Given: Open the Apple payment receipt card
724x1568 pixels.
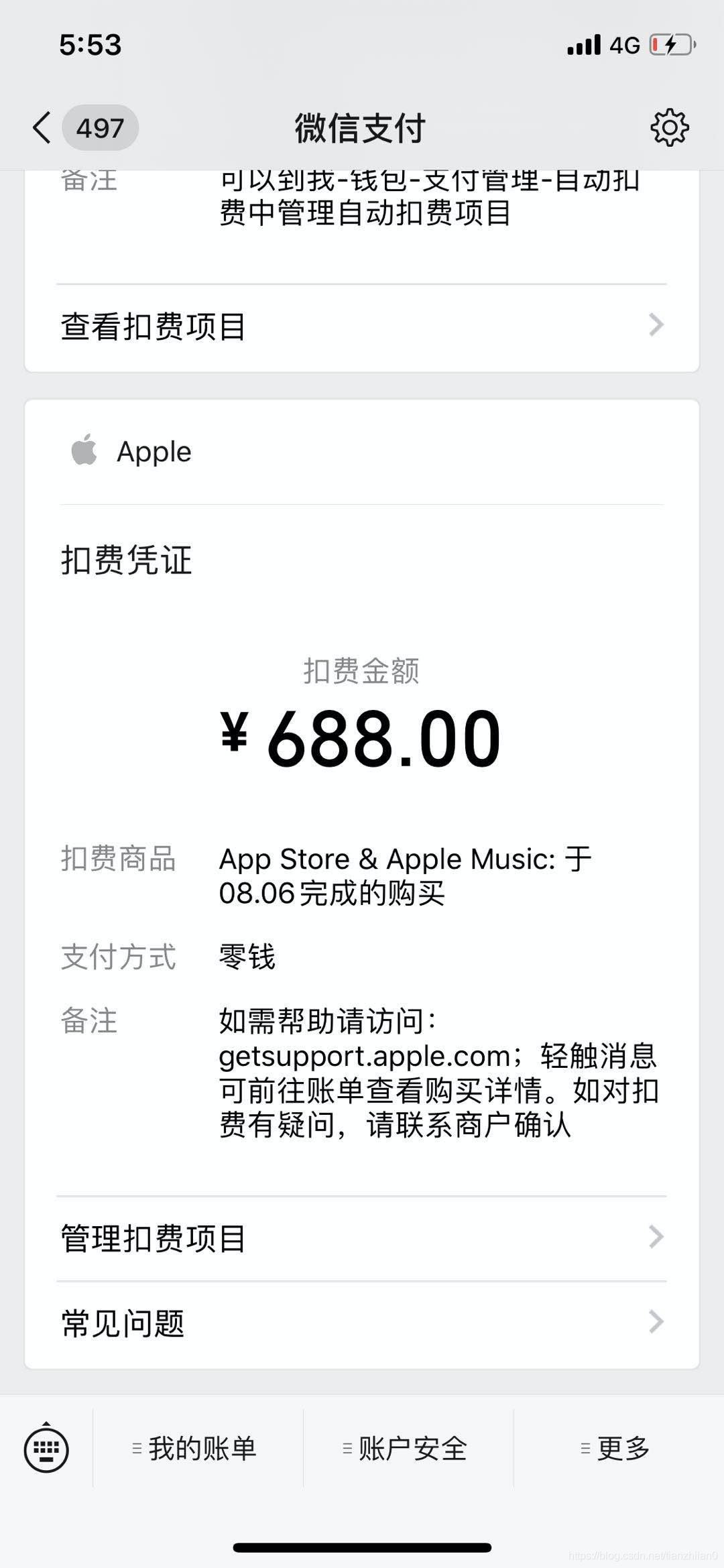Looking at the screenshot, I should (362, 737).
